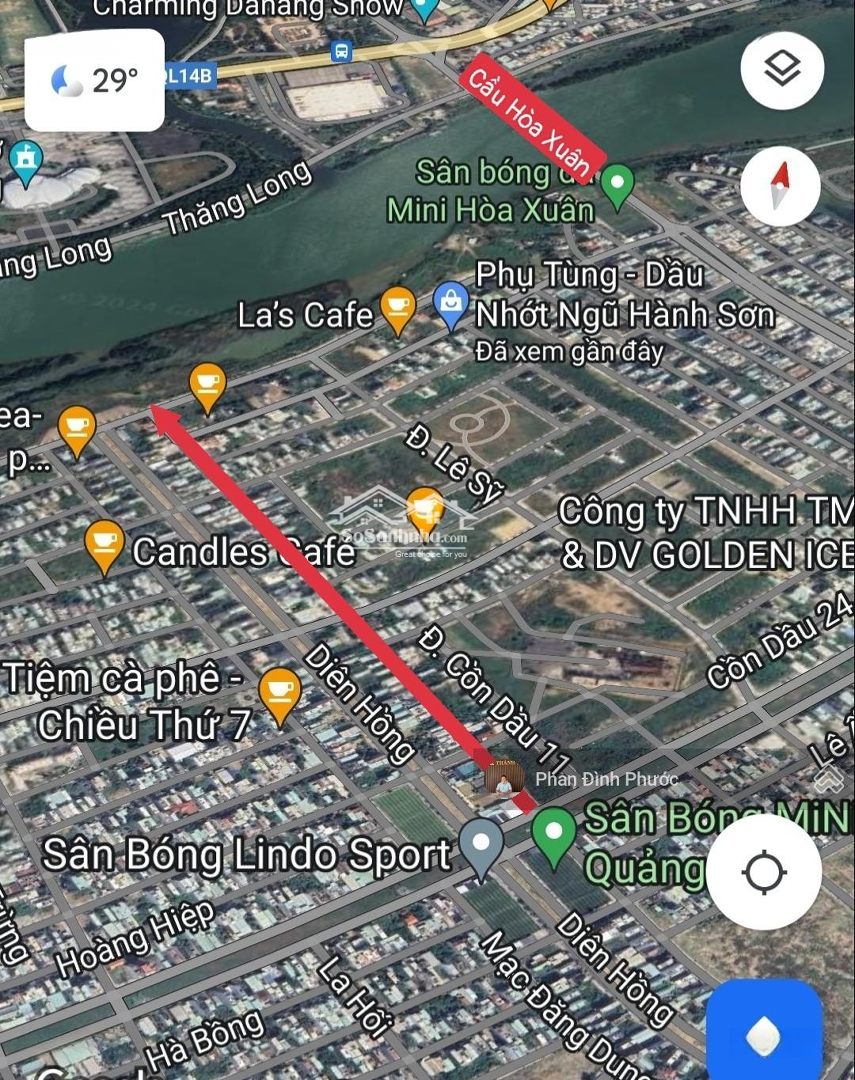855x1080 pixels.
Task: Open Phụ Tùng - Dầu Nhớt Ngũ Hành Sơn pin
Action: pyautogui.click(x=451, y=304)
